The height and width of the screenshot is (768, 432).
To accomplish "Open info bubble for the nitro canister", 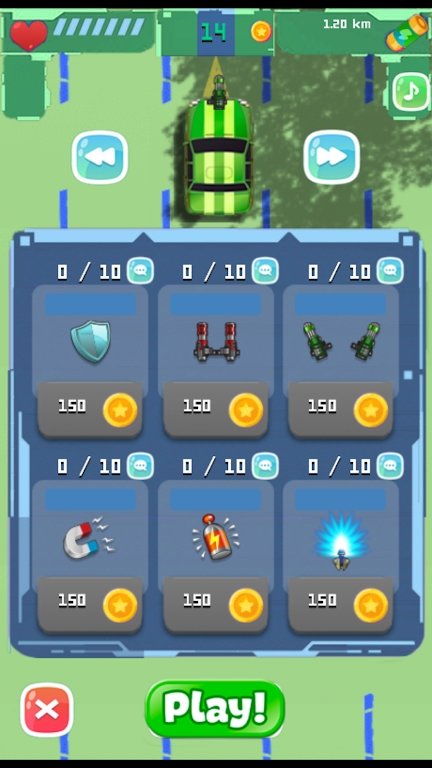I will click(265, 466).
